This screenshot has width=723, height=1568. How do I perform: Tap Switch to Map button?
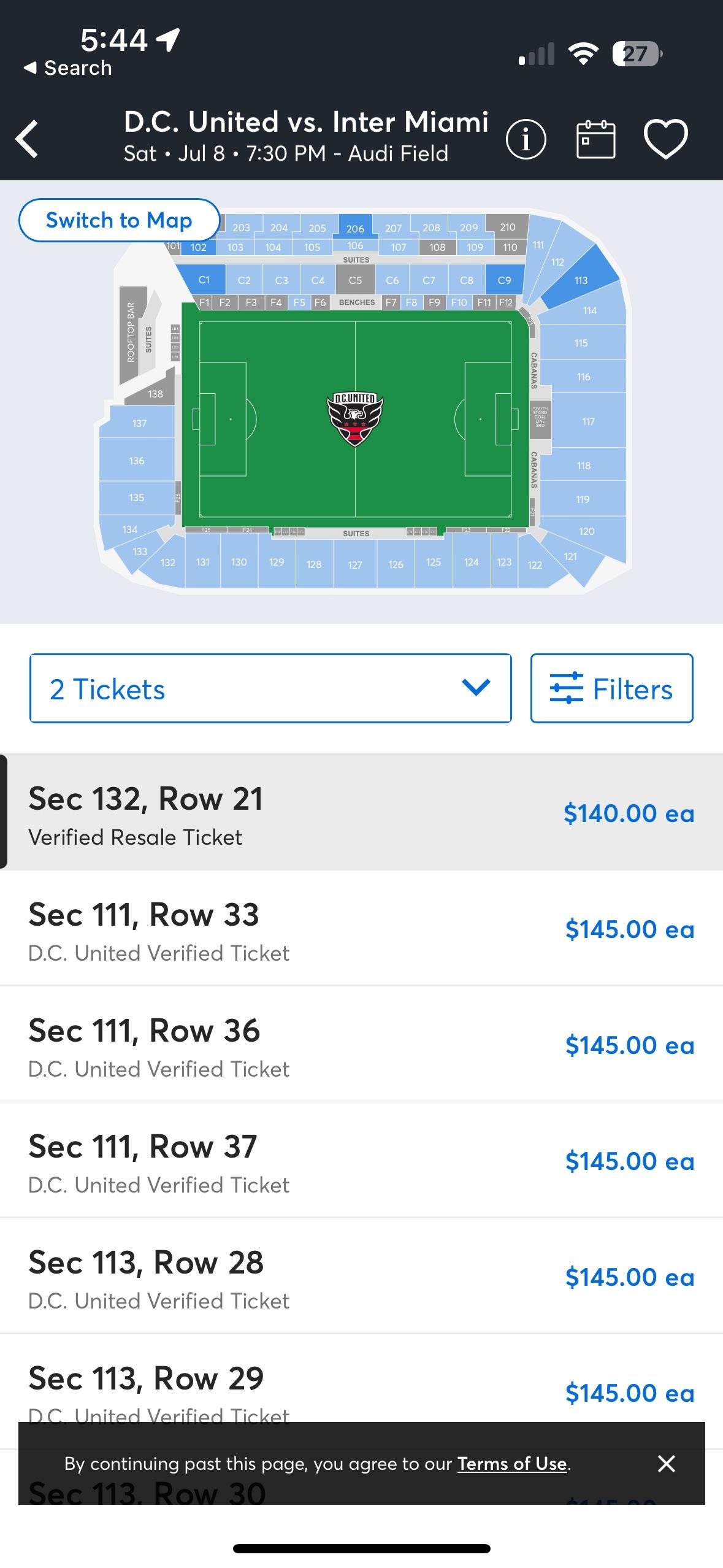coord(119,220)
